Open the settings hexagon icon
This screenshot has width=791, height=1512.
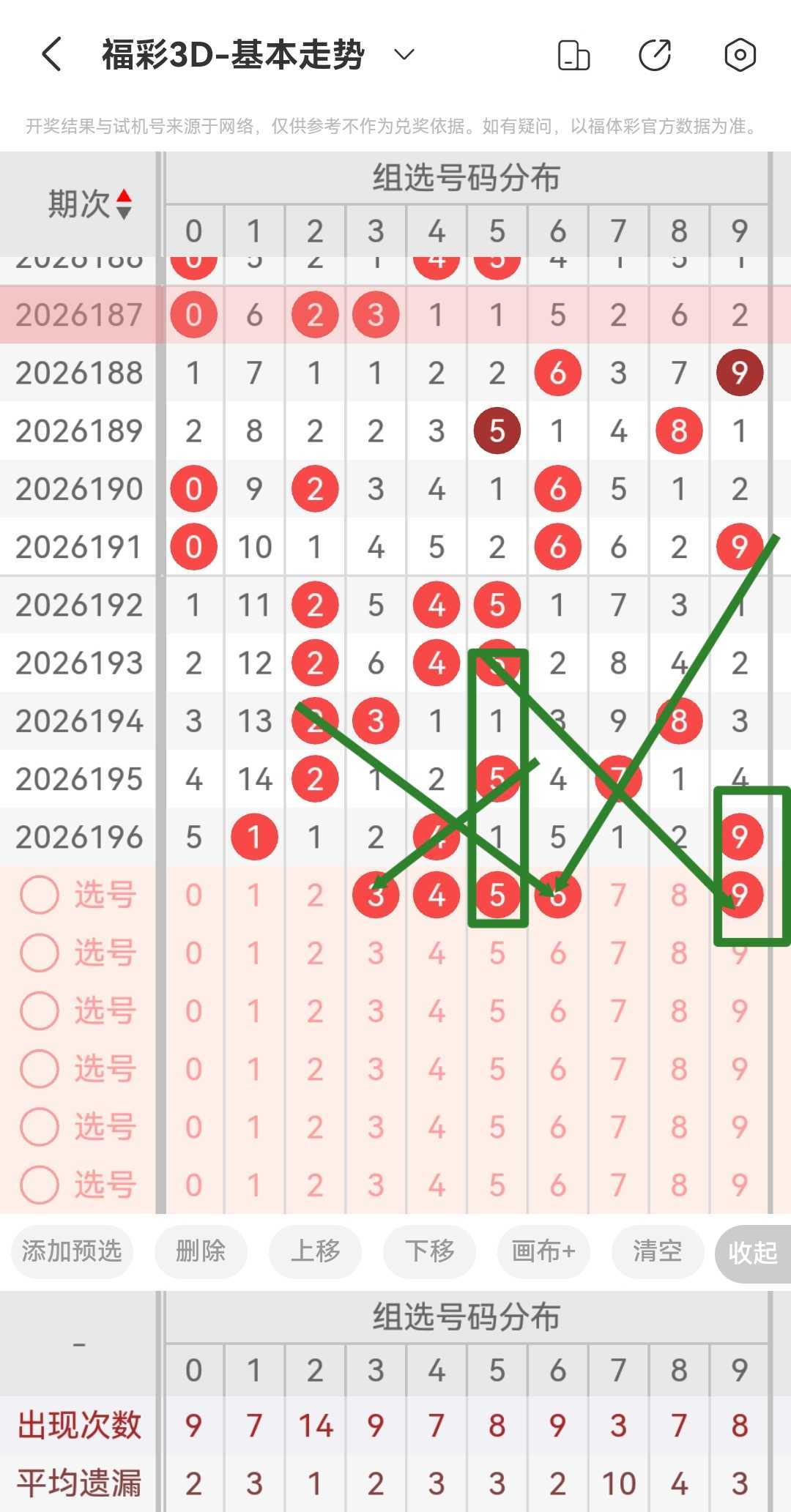(x=740, y=55)
